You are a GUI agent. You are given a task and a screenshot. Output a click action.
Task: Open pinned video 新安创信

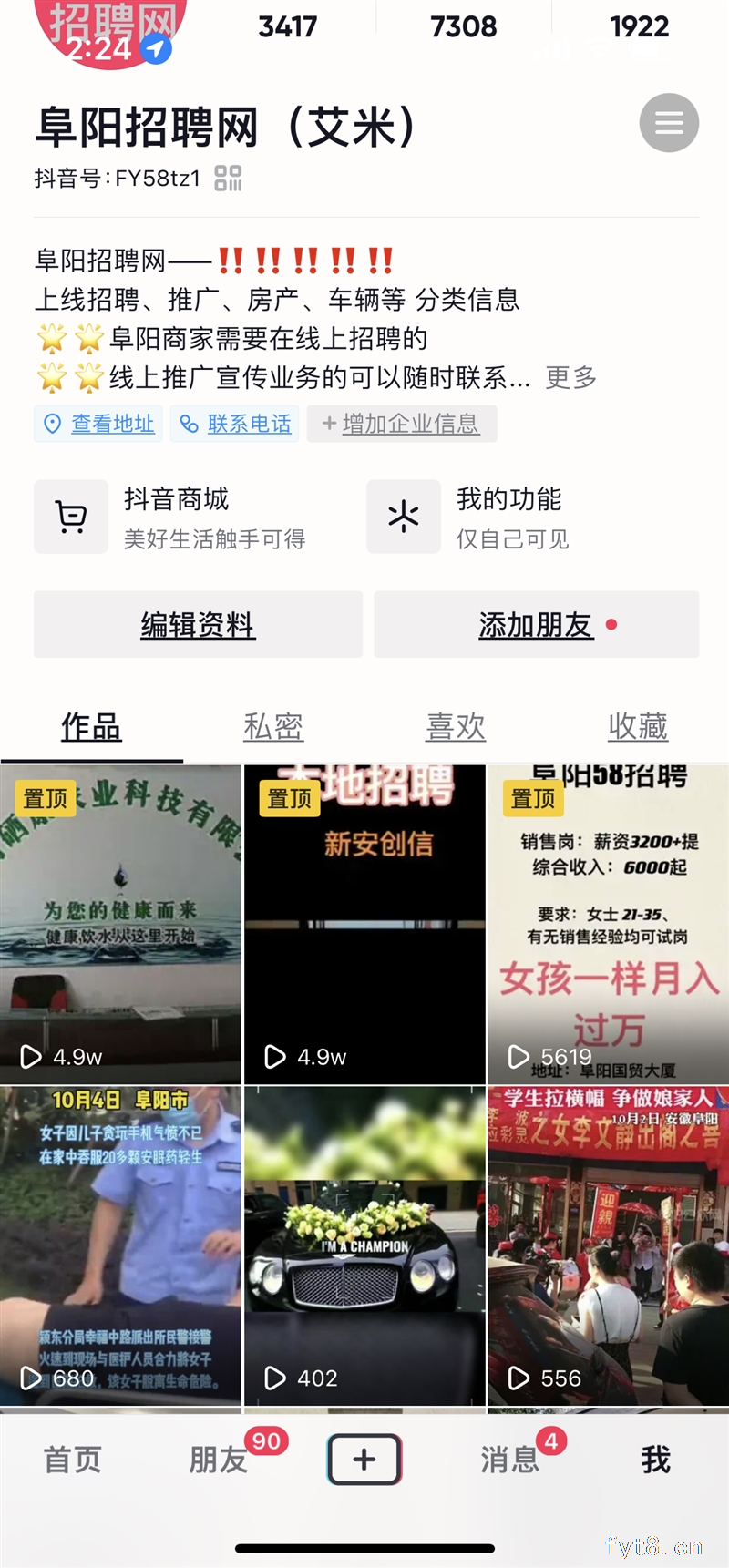pyautogui.click(x=364, y=925)
